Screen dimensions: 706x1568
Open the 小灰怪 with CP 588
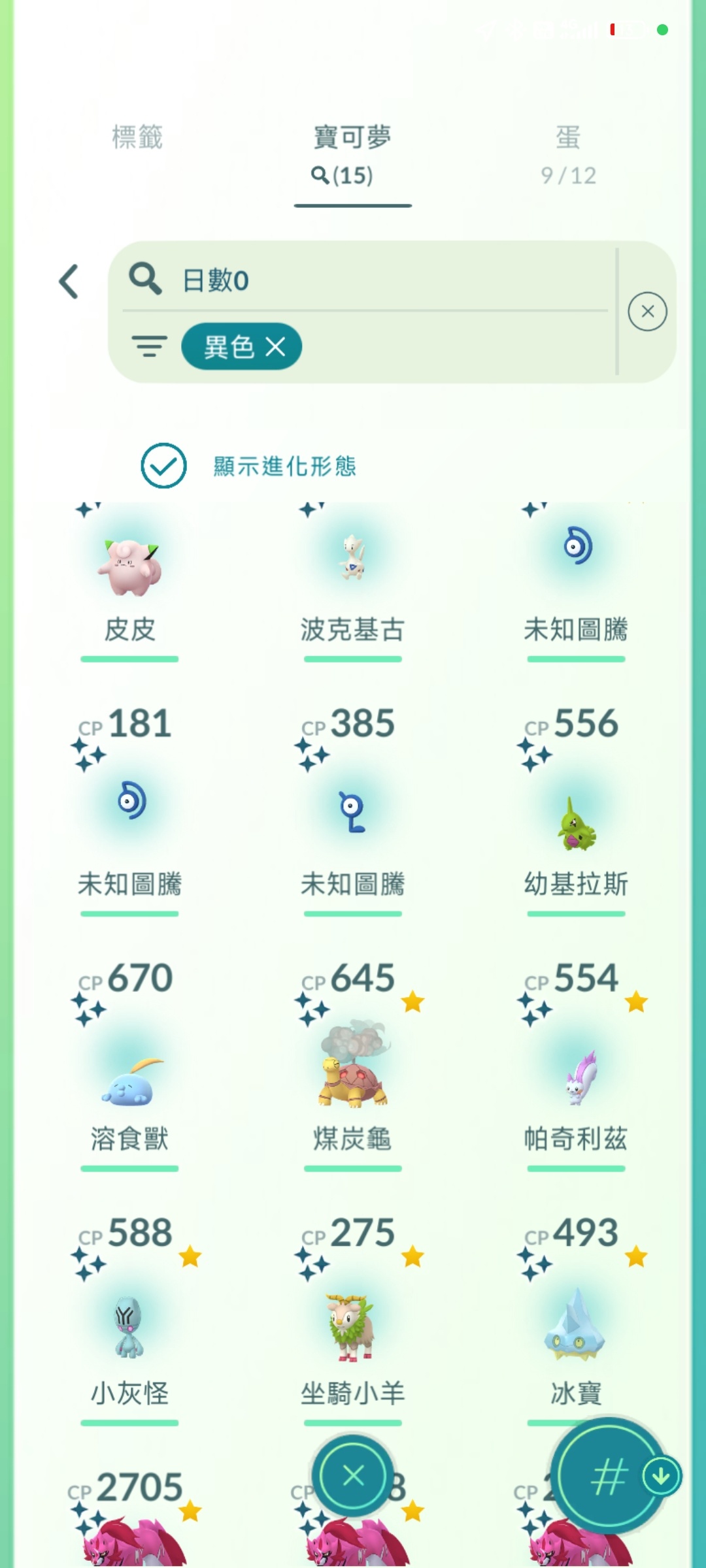tap(129, 1320)
